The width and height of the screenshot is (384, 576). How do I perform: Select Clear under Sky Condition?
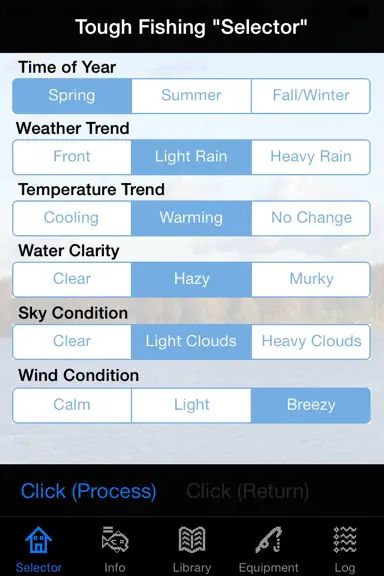pos(72,342)
